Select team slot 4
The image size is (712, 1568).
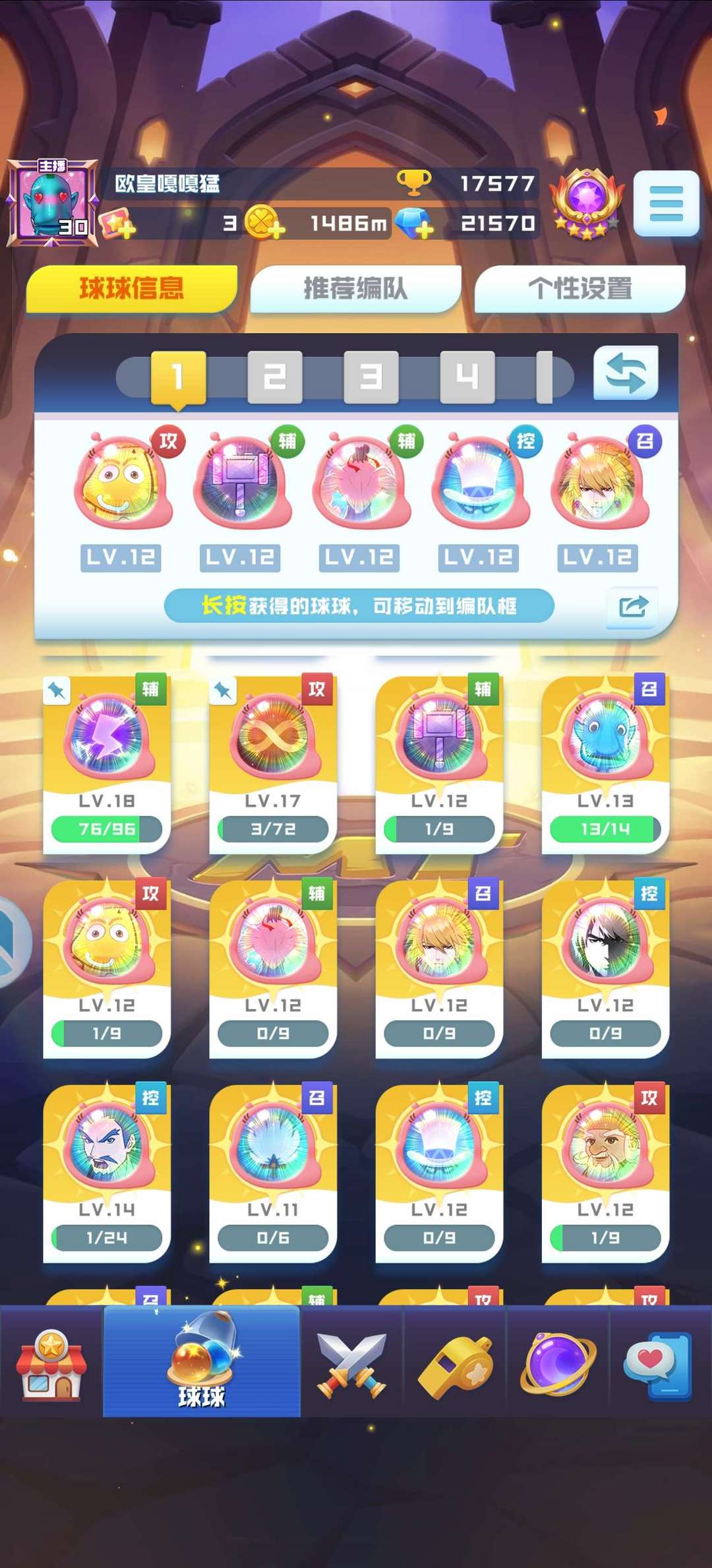(467, 377)
